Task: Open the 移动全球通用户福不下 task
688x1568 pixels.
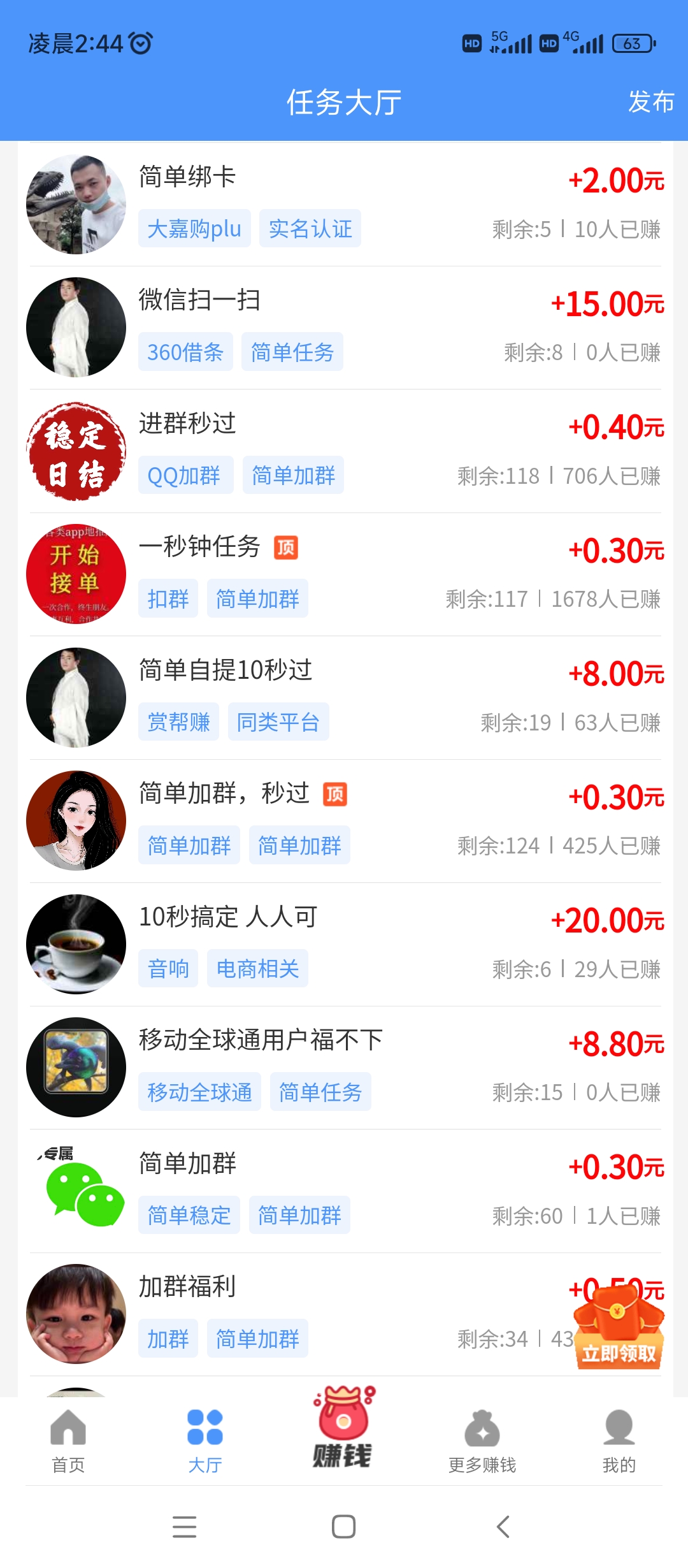Action: click(261, 1040)
